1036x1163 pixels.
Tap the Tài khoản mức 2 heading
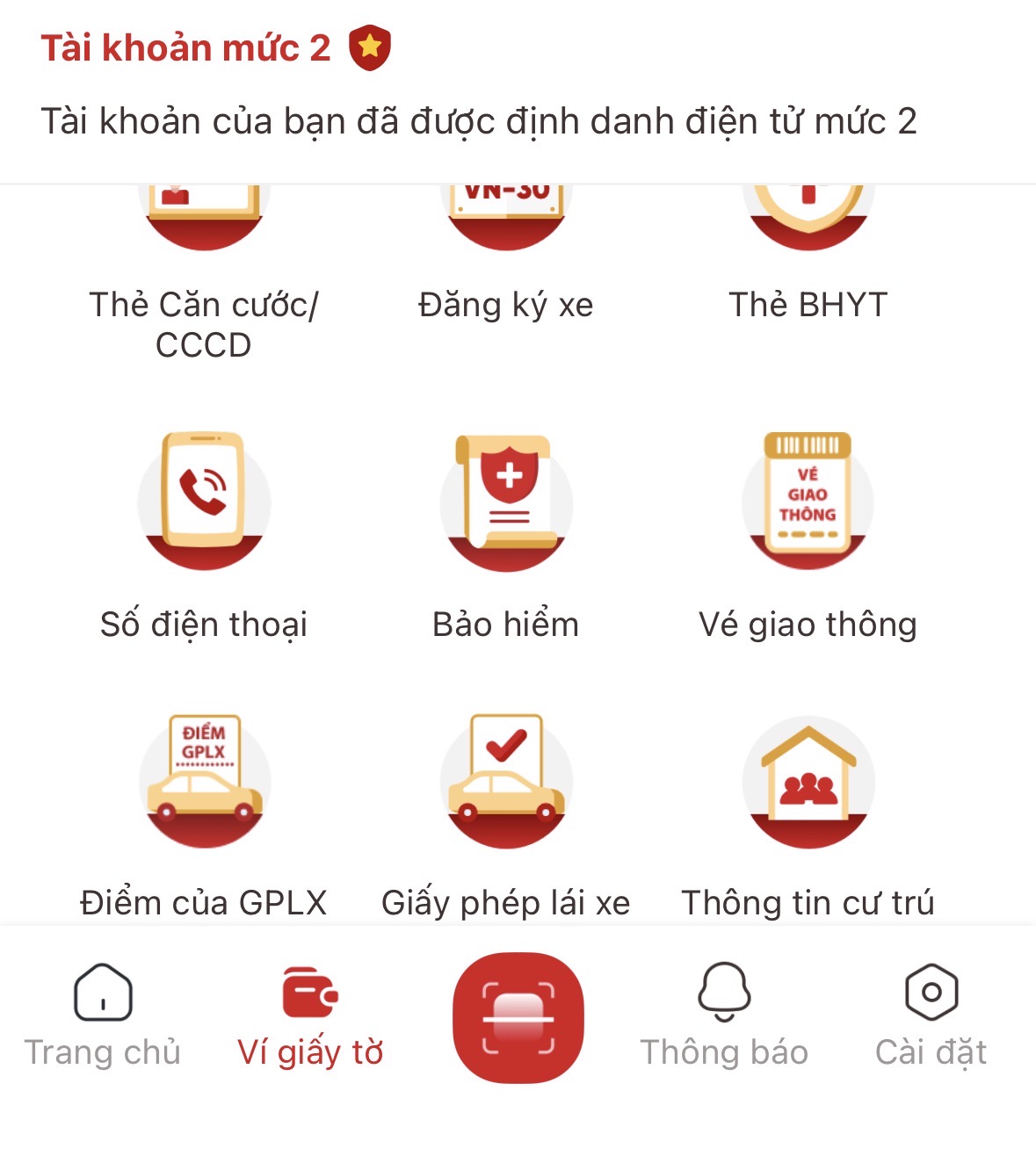[x=187, y=47]
